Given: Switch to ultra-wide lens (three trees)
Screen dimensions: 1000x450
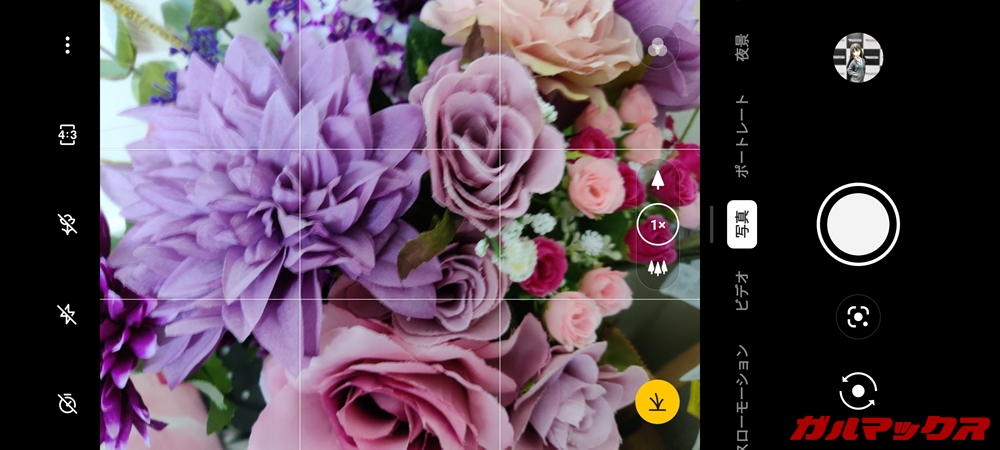Looking at the screenshot, I should [x=658, y=268].
